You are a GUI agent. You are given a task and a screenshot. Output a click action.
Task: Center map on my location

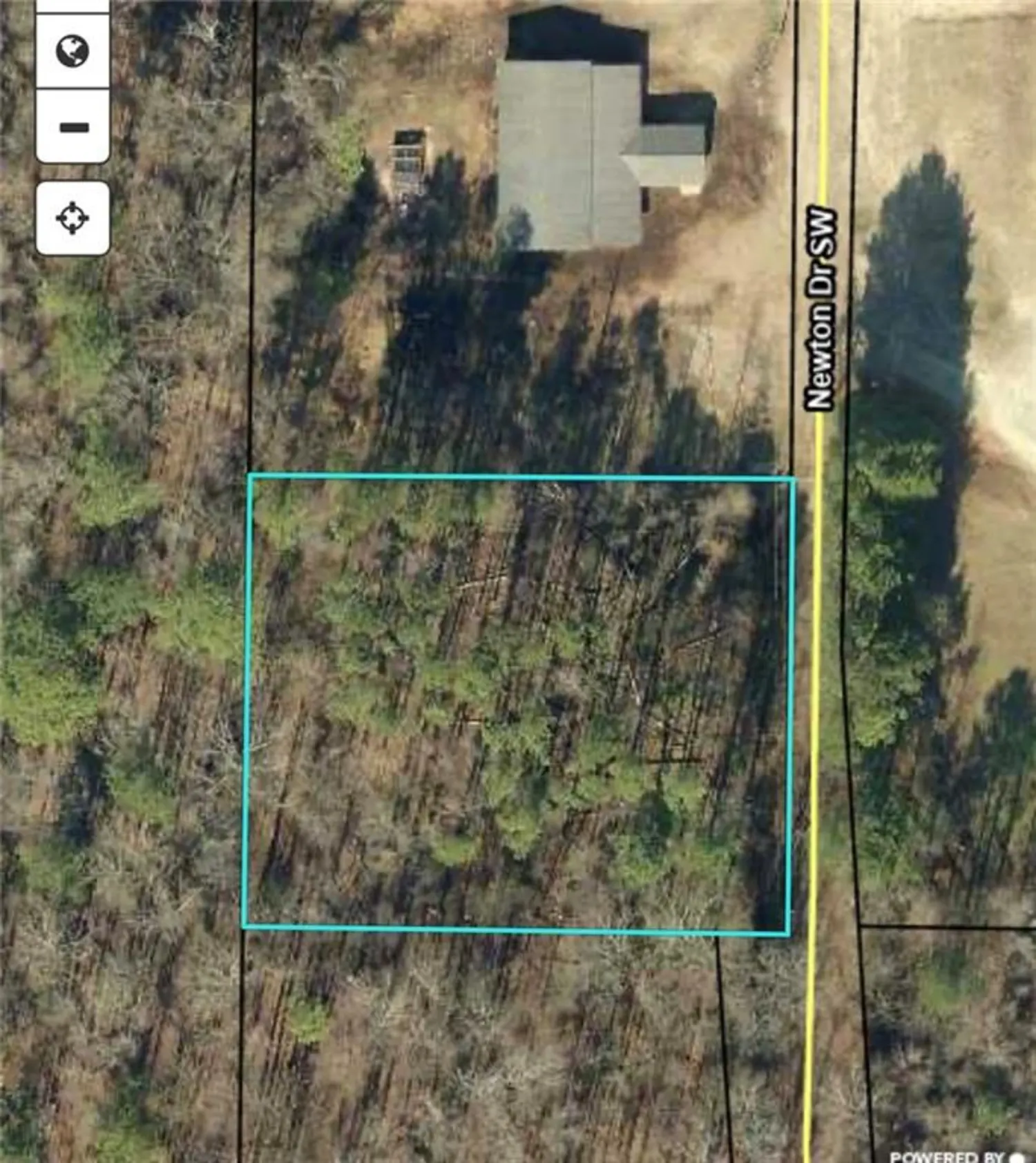point(73,218)
